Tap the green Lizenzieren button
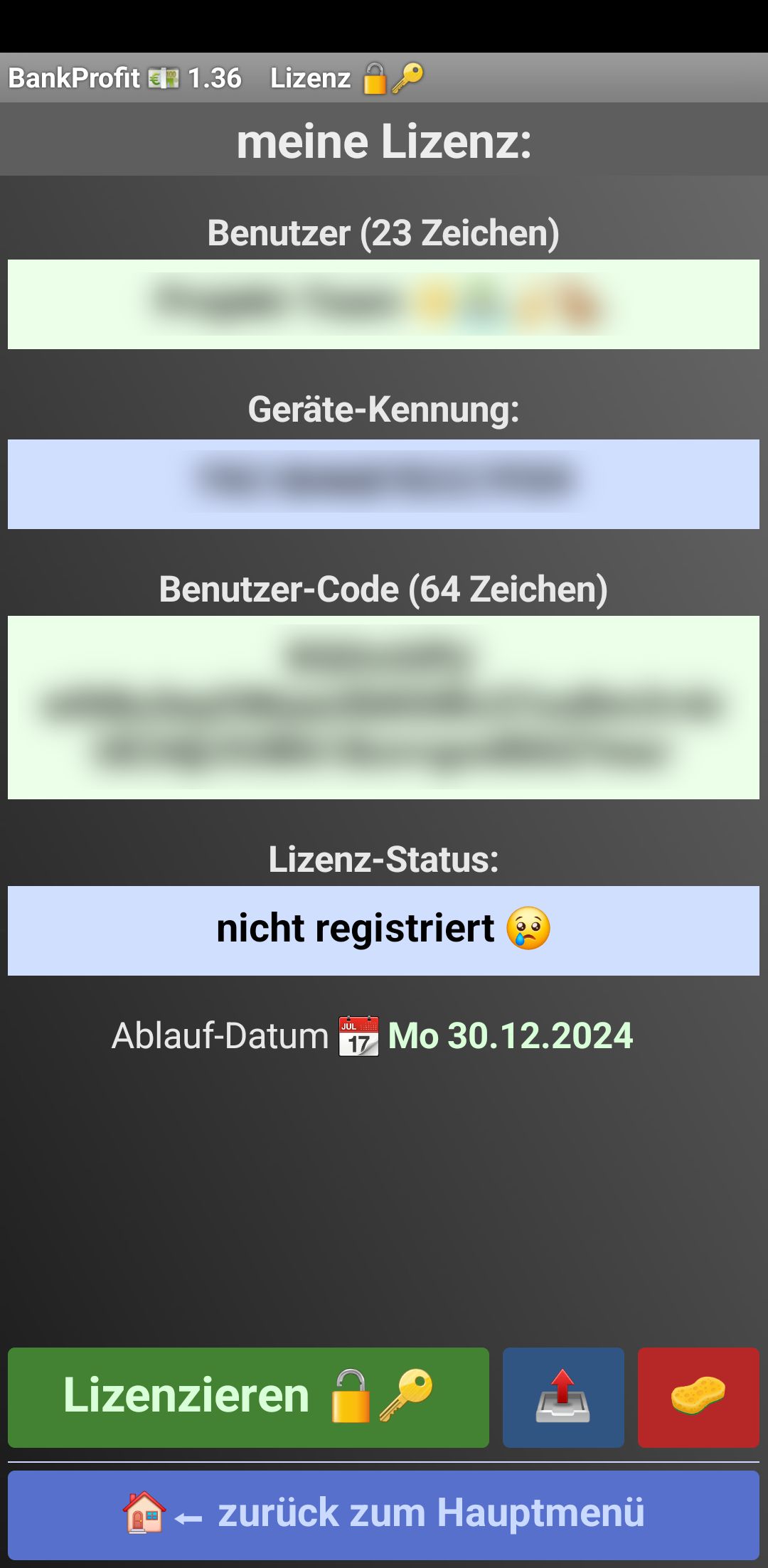Image resolution: width=768 pixels, height=1568 pixels. point(248,1397)
